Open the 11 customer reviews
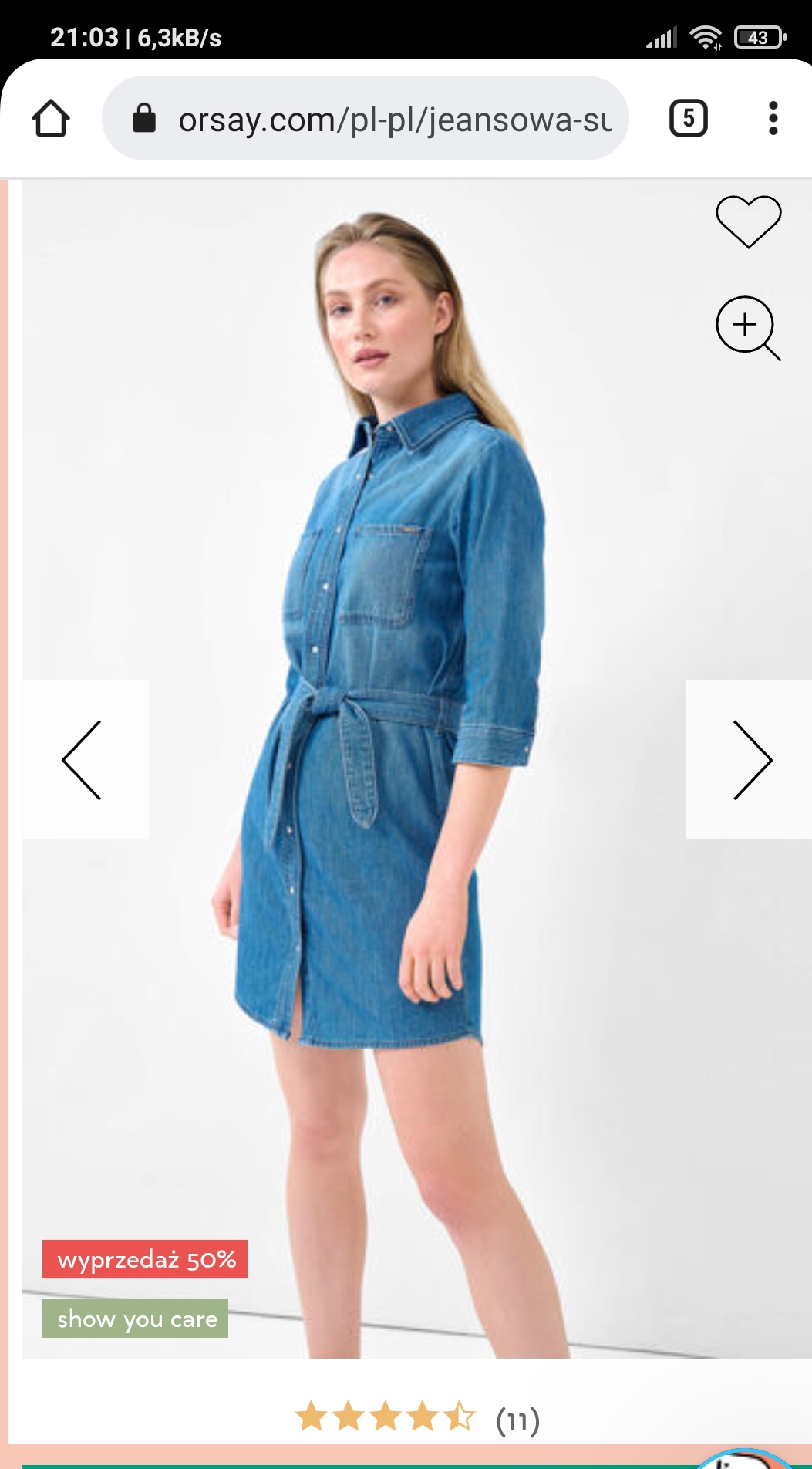Viewport: 812px width, 1469px height. 517,1420
